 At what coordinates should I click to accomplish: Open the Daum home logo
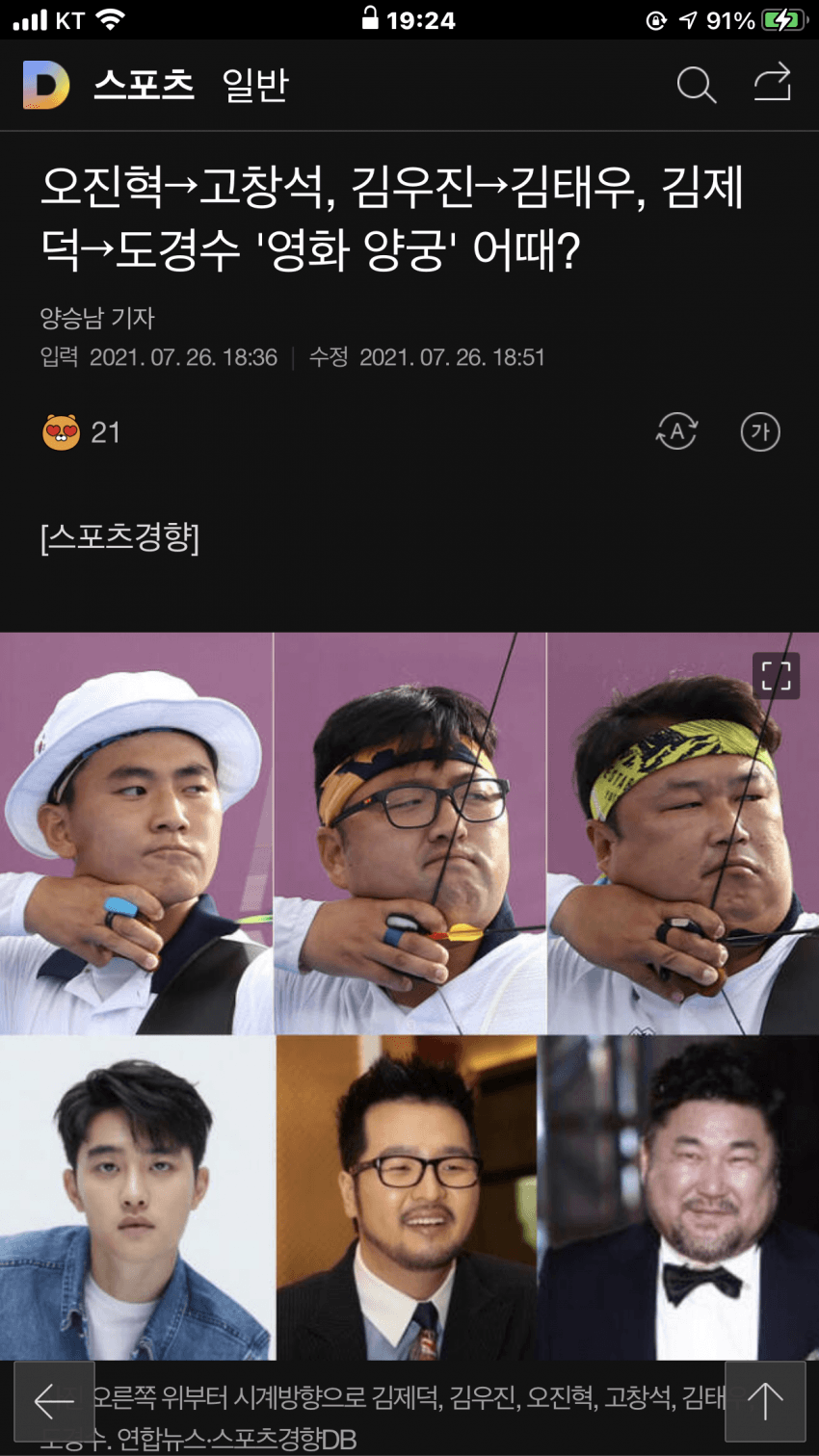[46, 85]
